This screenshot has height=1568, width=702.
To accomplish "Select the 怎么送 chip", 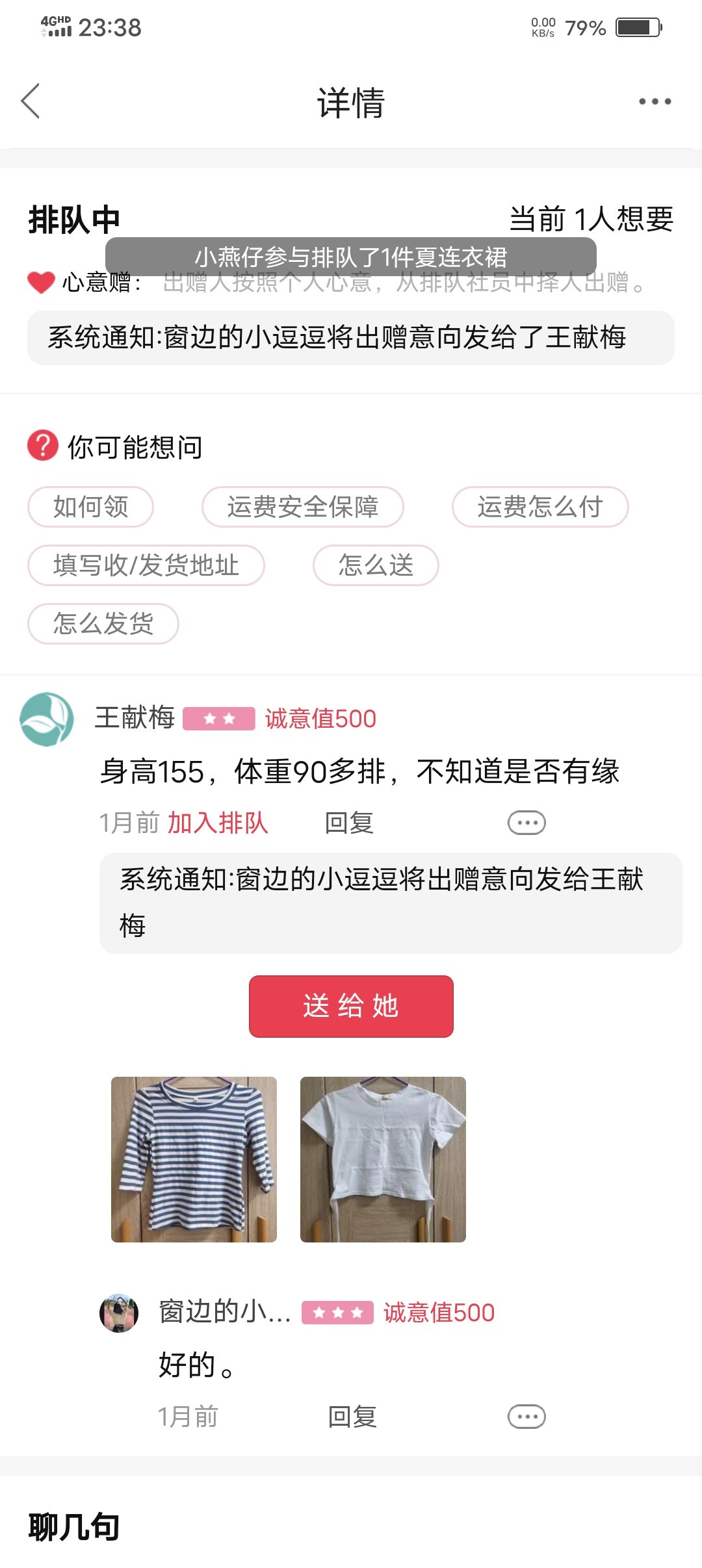I will coord(375,565).
